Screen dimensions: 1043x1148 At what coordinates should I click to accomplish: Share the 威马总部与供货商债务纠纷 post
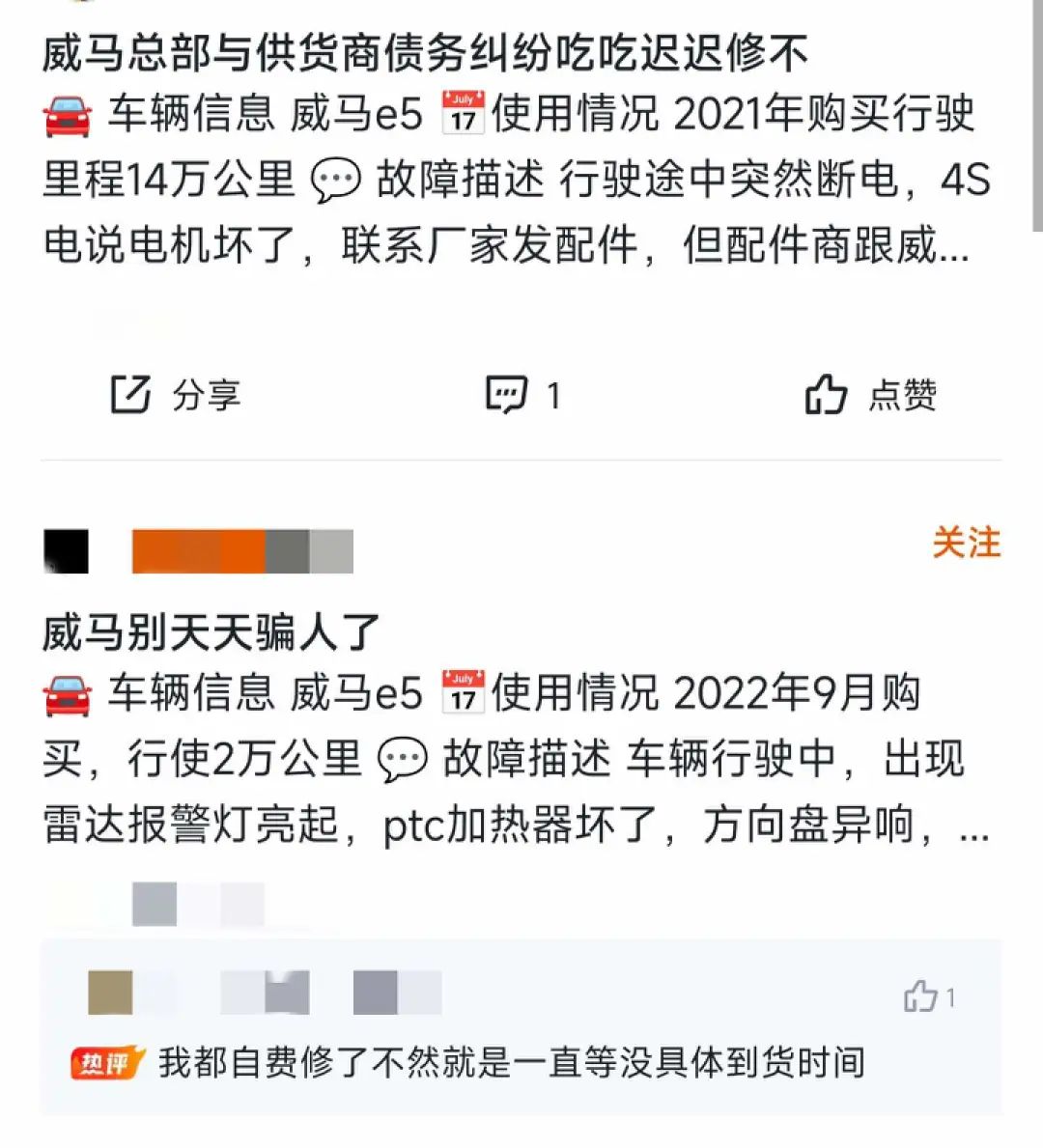pyautogui.click(x=176, y=394)
